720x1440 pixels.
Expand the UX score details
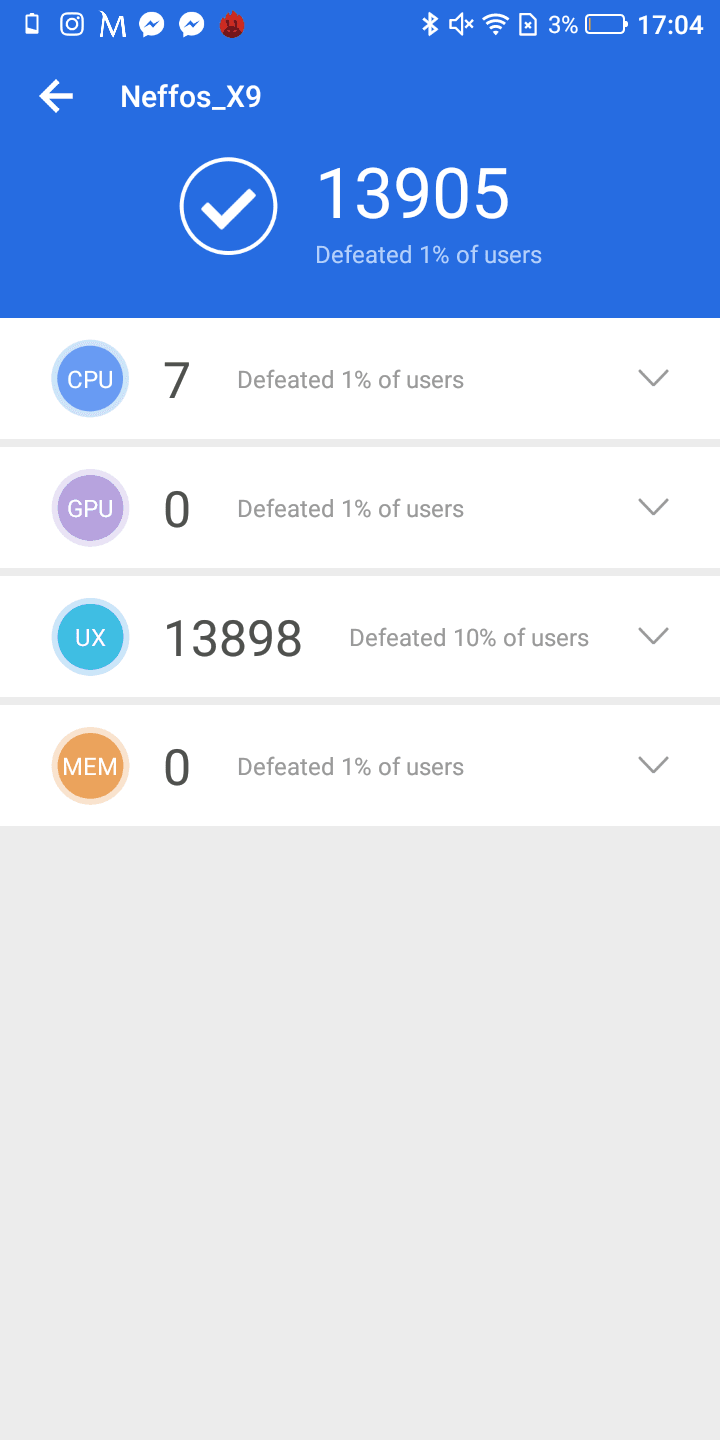click(x=653, y=636)
